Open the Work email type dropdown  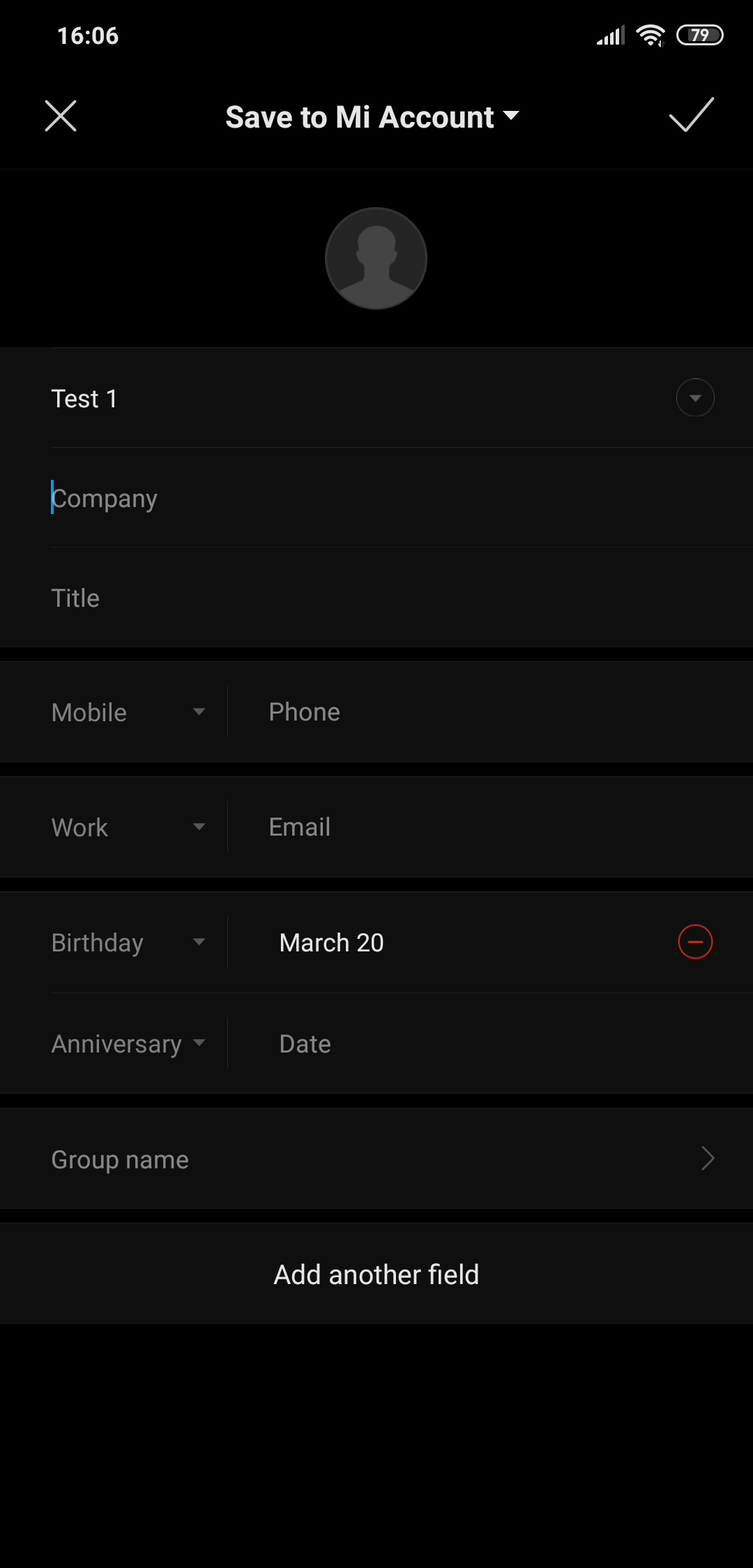click(x=129, y=827)
